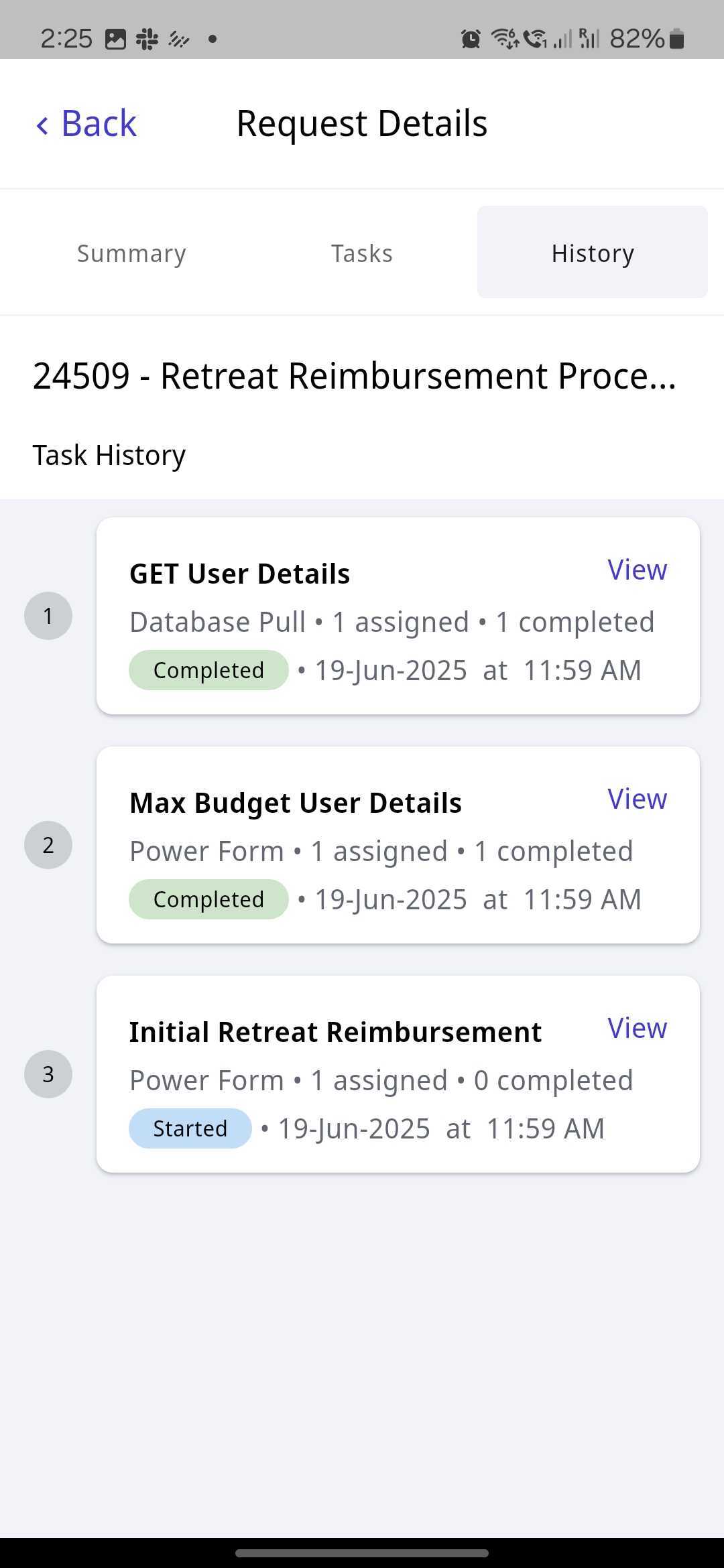Tap the Wi-Fi status icon
The image size is (724, 1568).
coord(503,38)
